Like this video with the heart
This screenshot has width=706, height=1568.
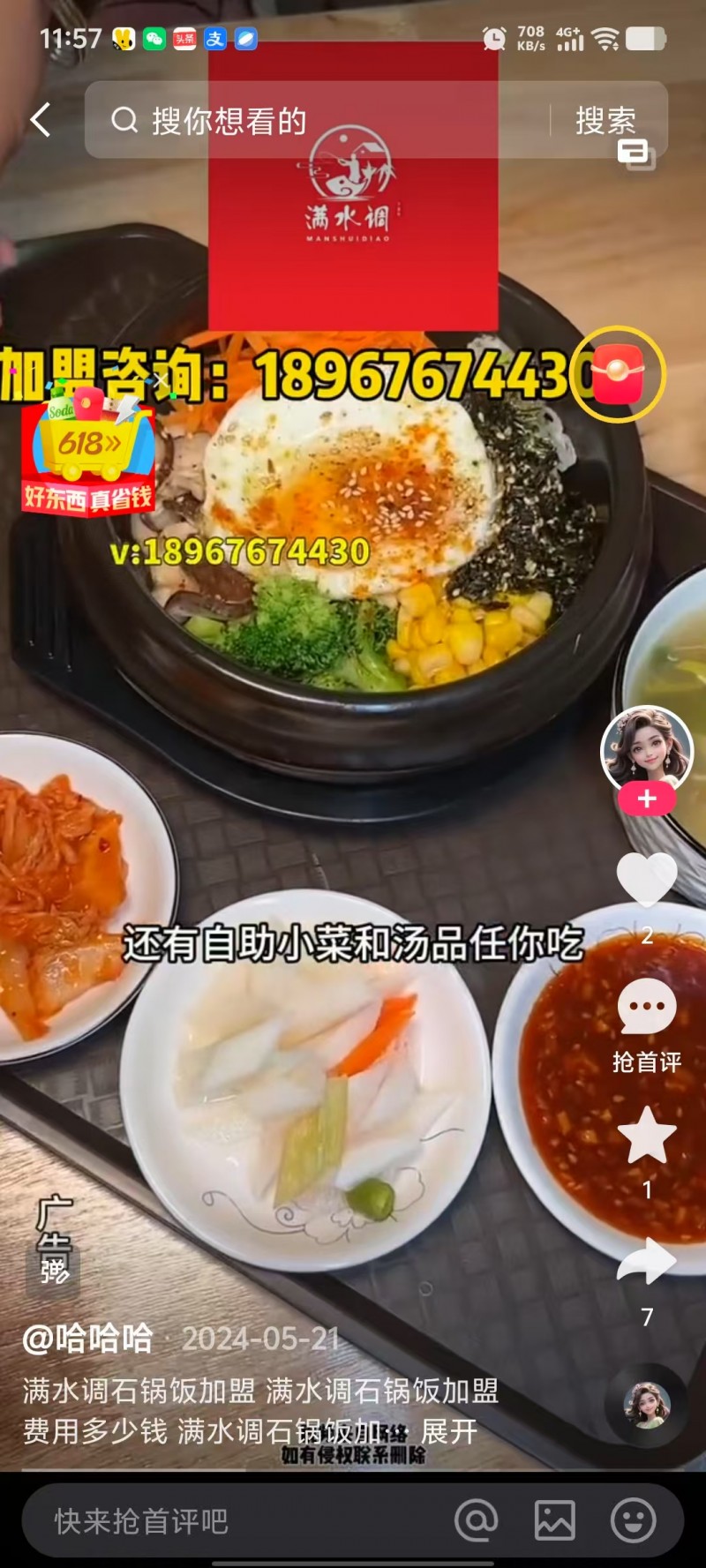(x=647, y=881)
